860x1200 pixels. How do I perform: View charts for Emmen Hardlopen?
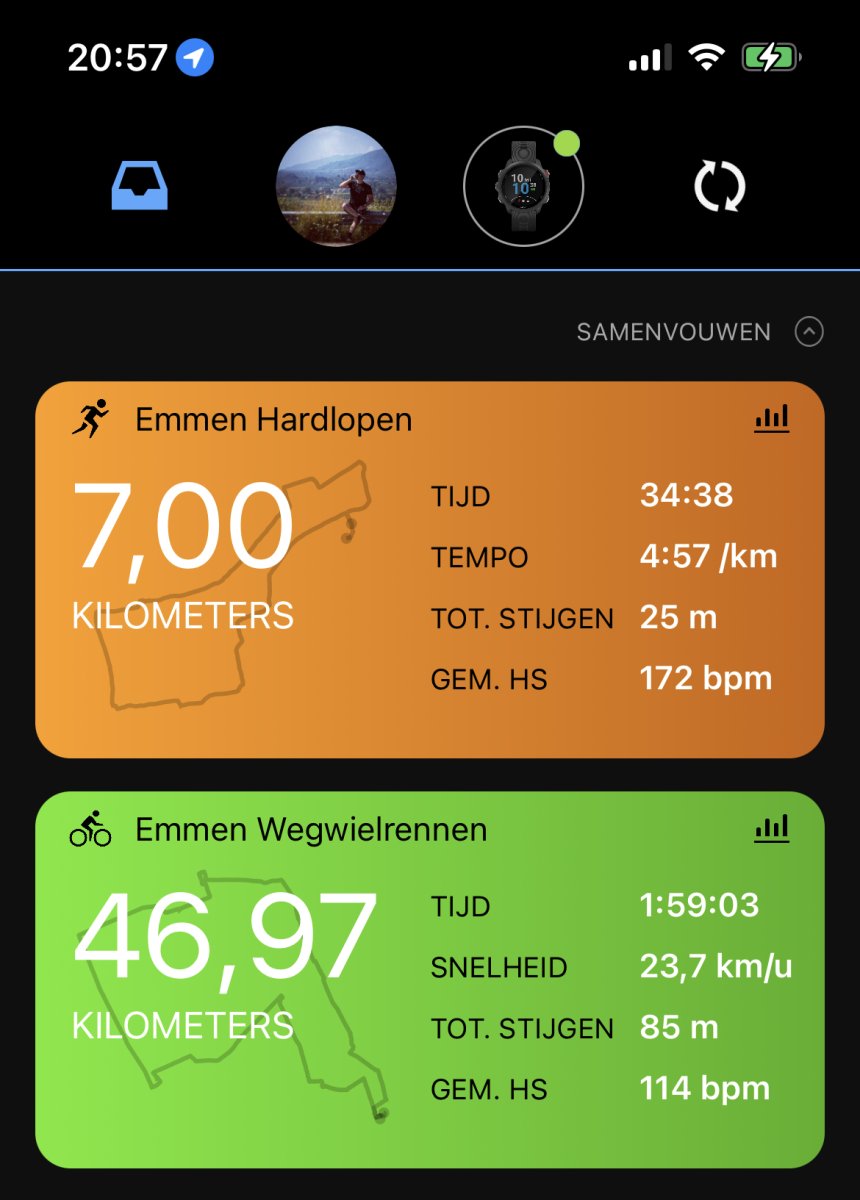(x=771, y=418)
